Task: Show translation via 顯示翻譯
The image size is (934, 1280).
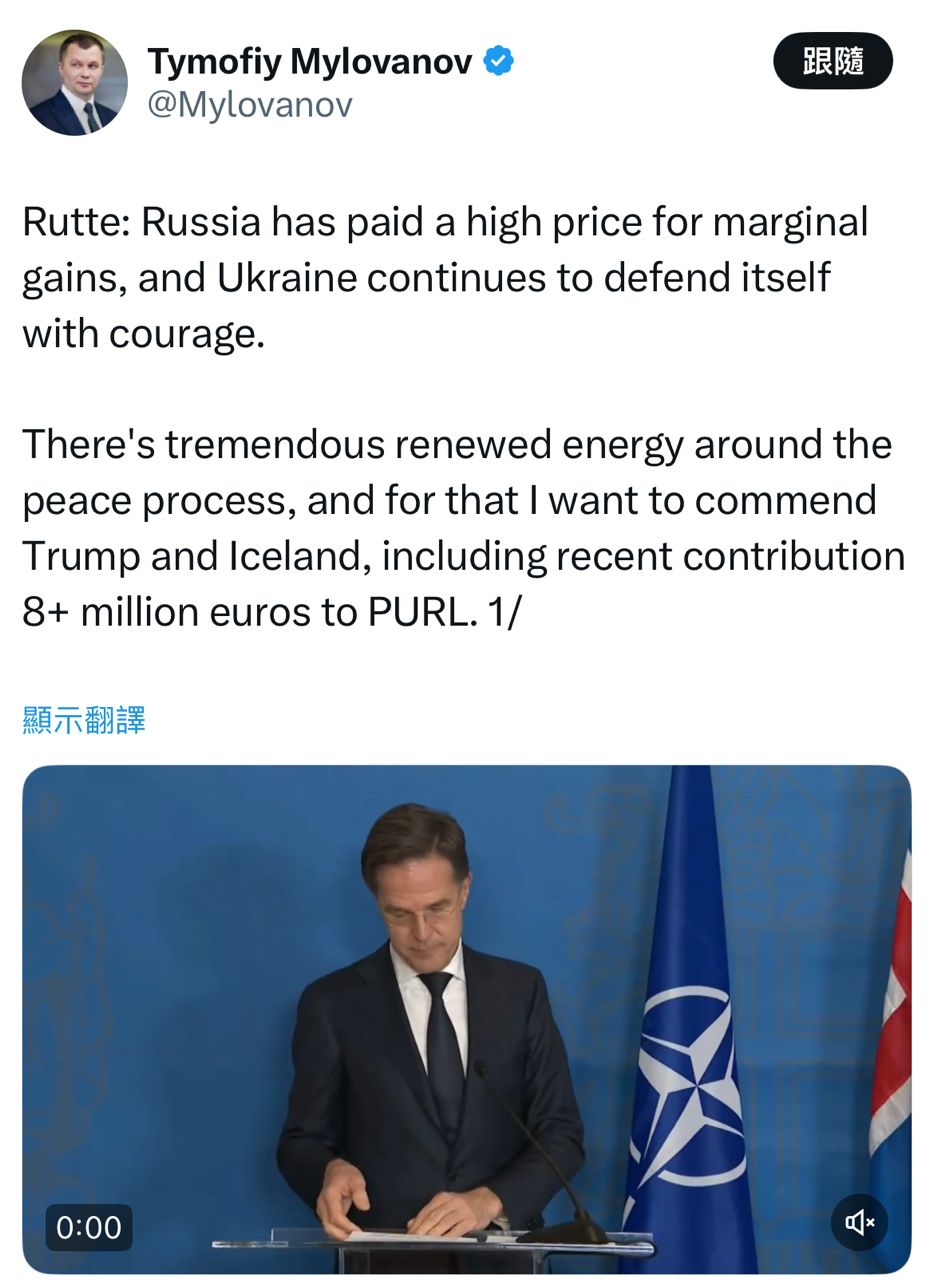Action: (84, 720)
